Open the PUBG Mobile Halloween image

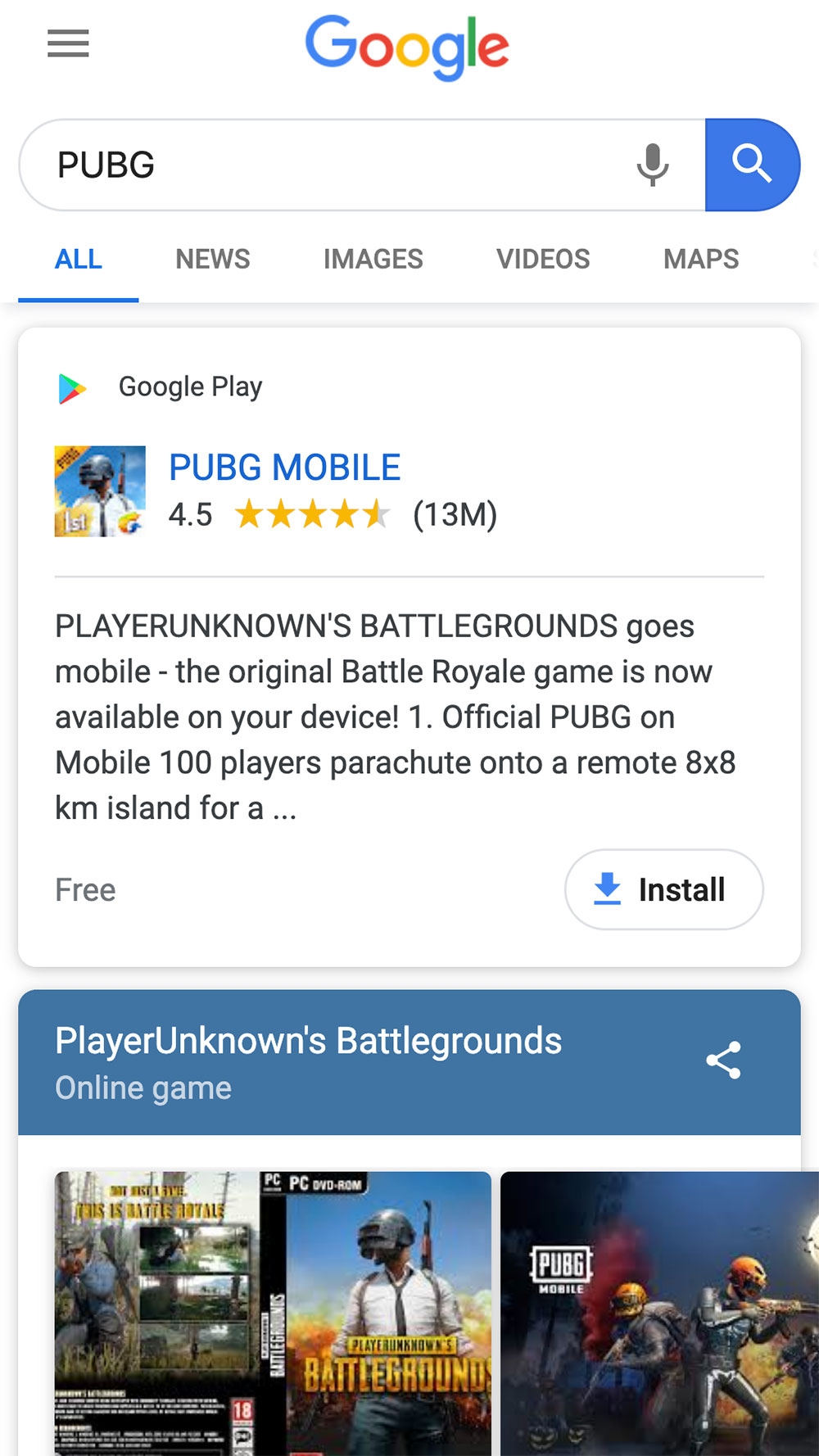[x=659, y=1314]
